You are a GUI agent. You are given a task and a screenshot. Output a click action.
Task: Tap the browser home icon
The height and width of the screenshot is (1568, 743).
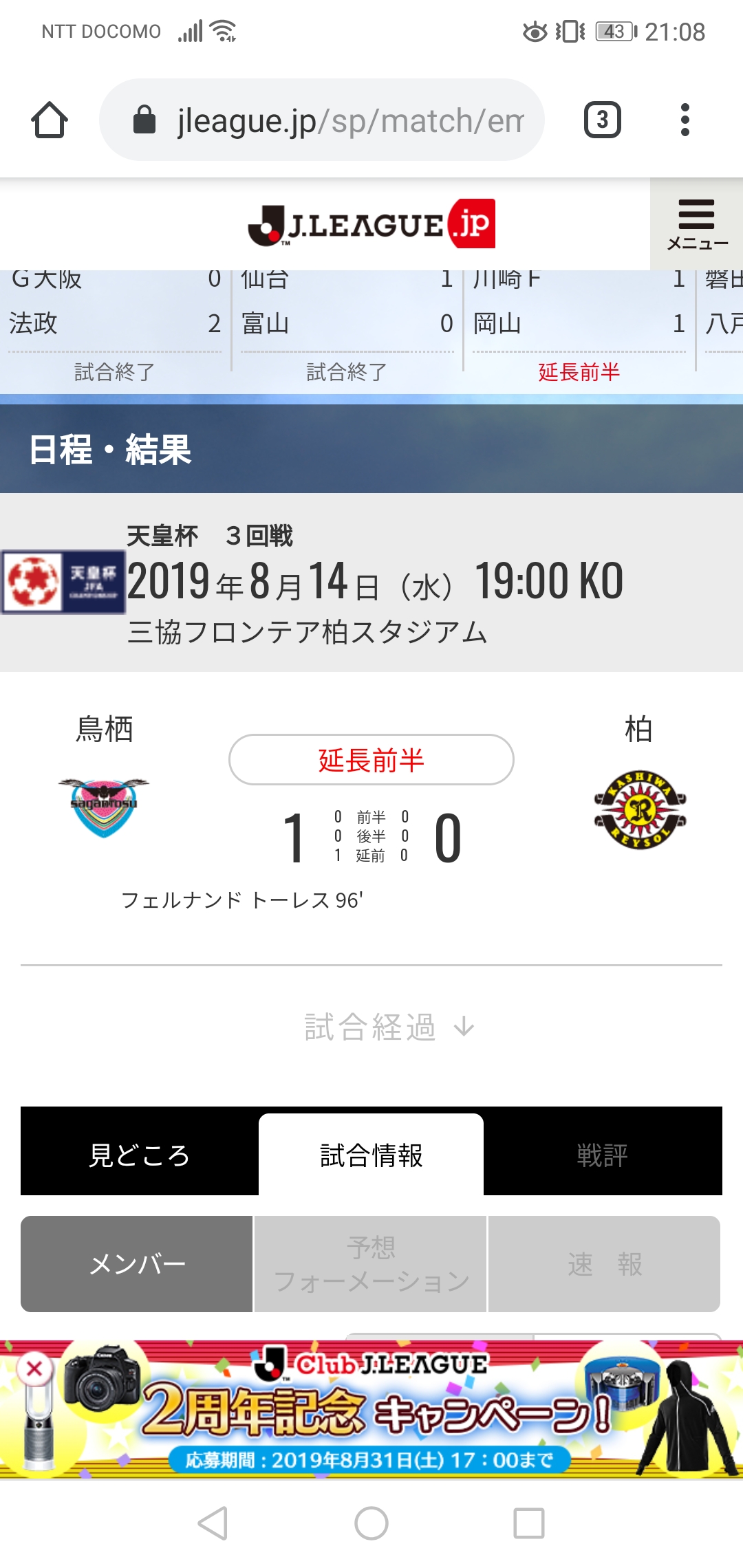click(x=50, y=120)
